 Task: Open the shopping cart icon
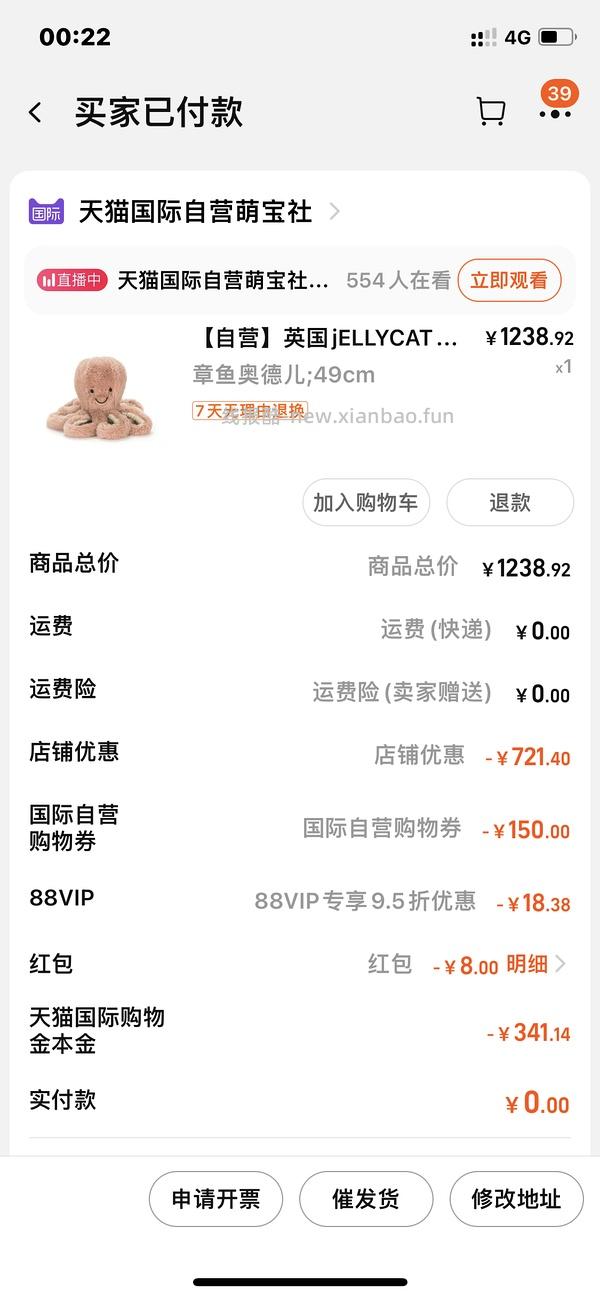[x=490, y=112]
